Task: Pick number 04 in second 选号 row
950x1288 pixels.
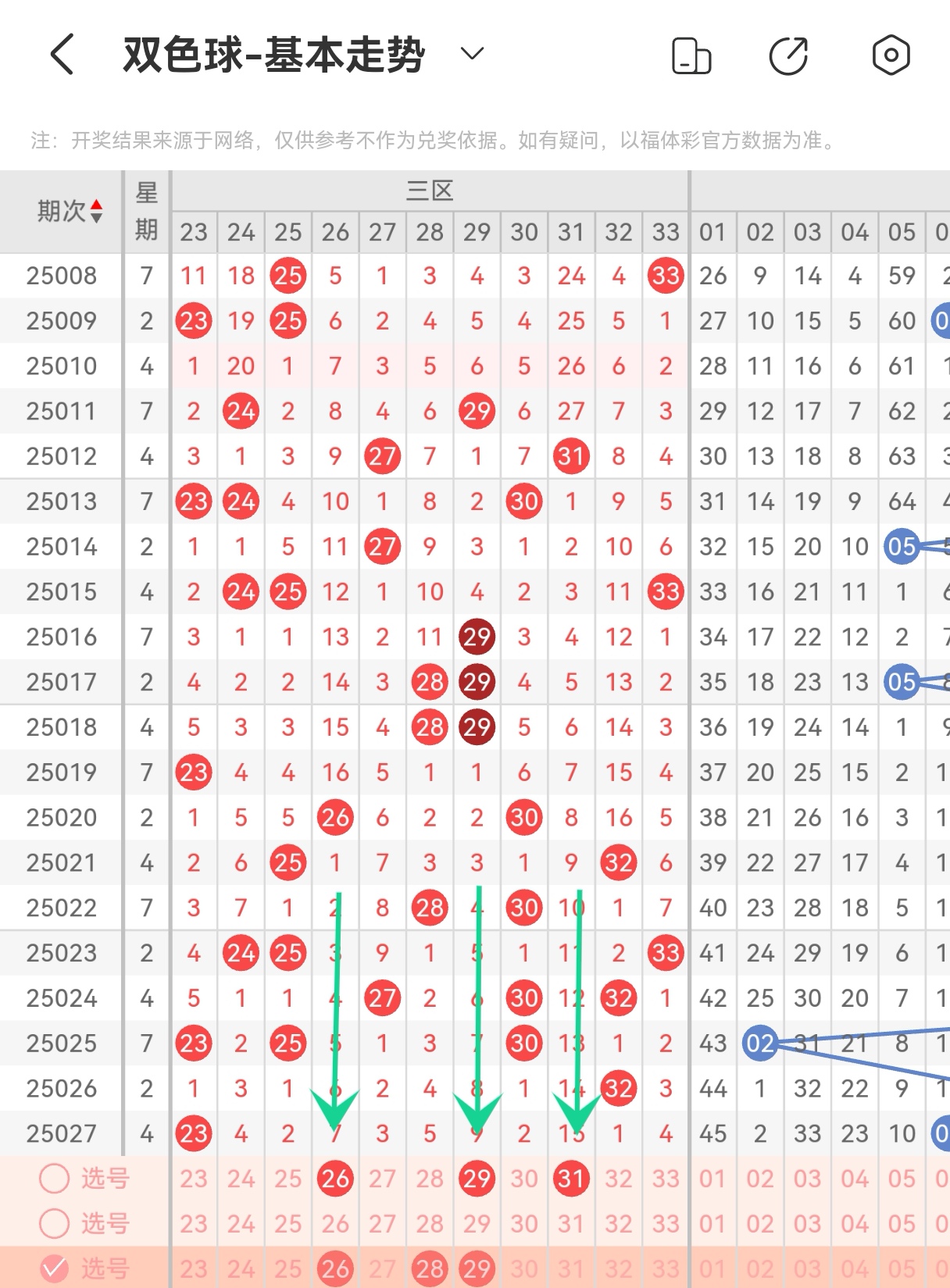Action: [855, 1224]
